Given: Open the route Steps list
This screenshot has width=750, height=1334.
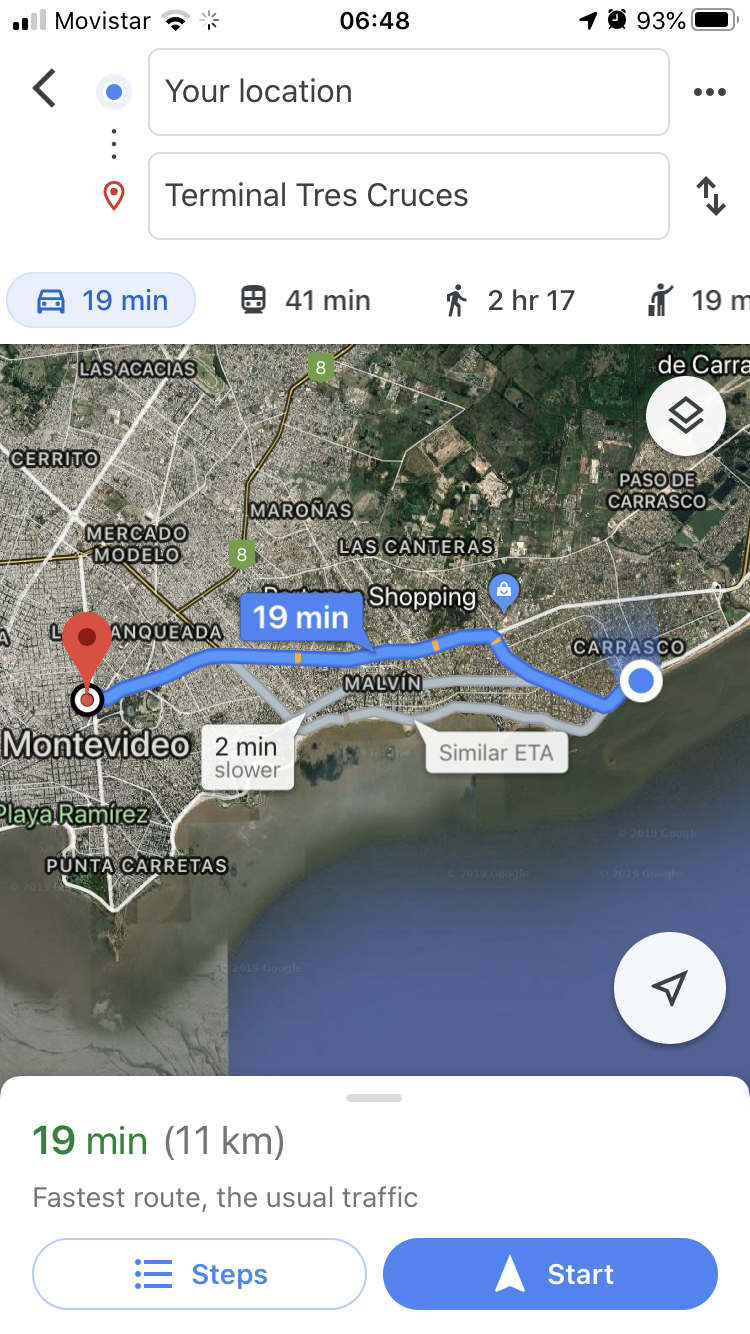Looking at the screenshot, I should [x=200, y=1274].
